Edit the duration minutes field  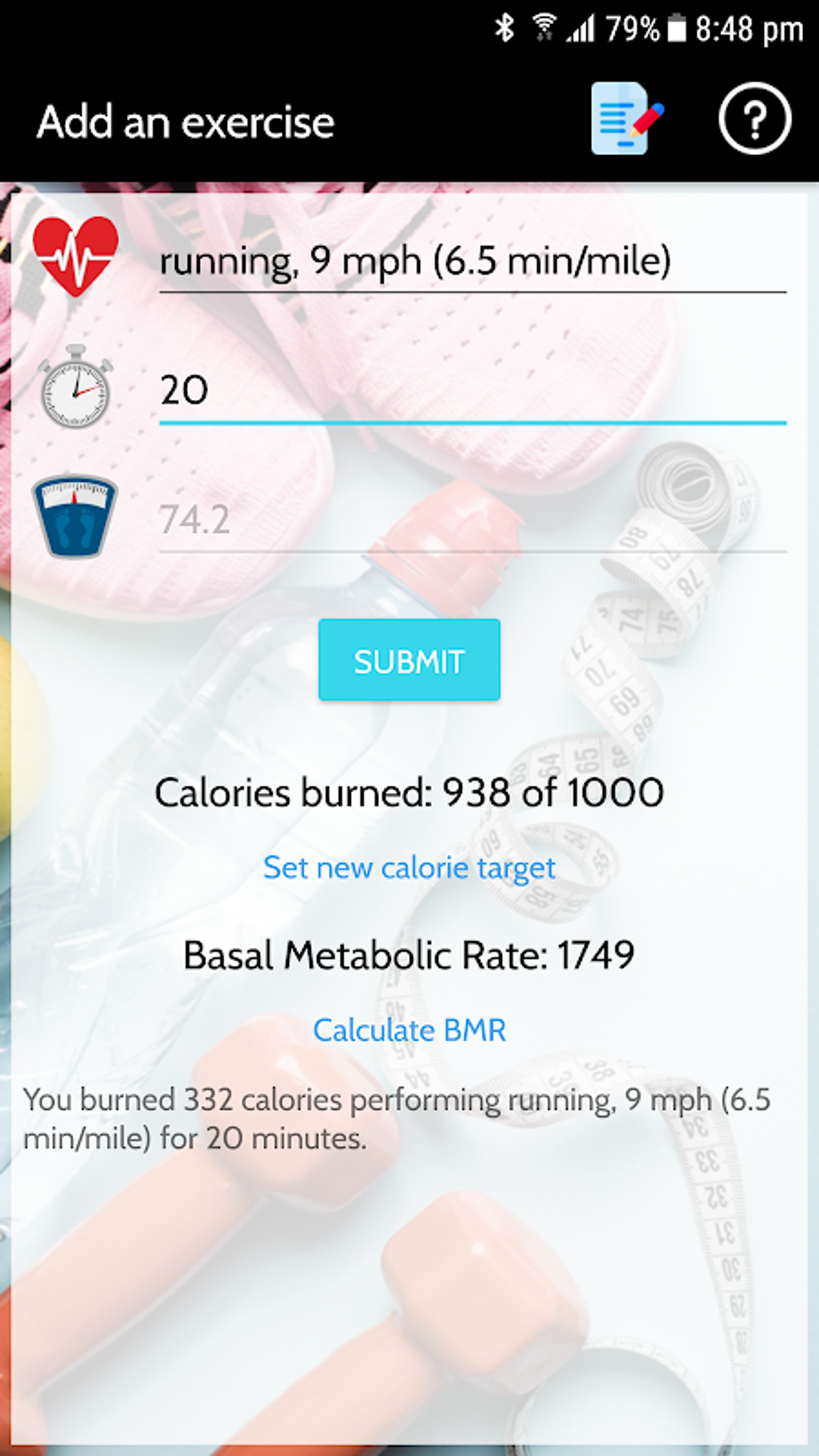[471, 391]
